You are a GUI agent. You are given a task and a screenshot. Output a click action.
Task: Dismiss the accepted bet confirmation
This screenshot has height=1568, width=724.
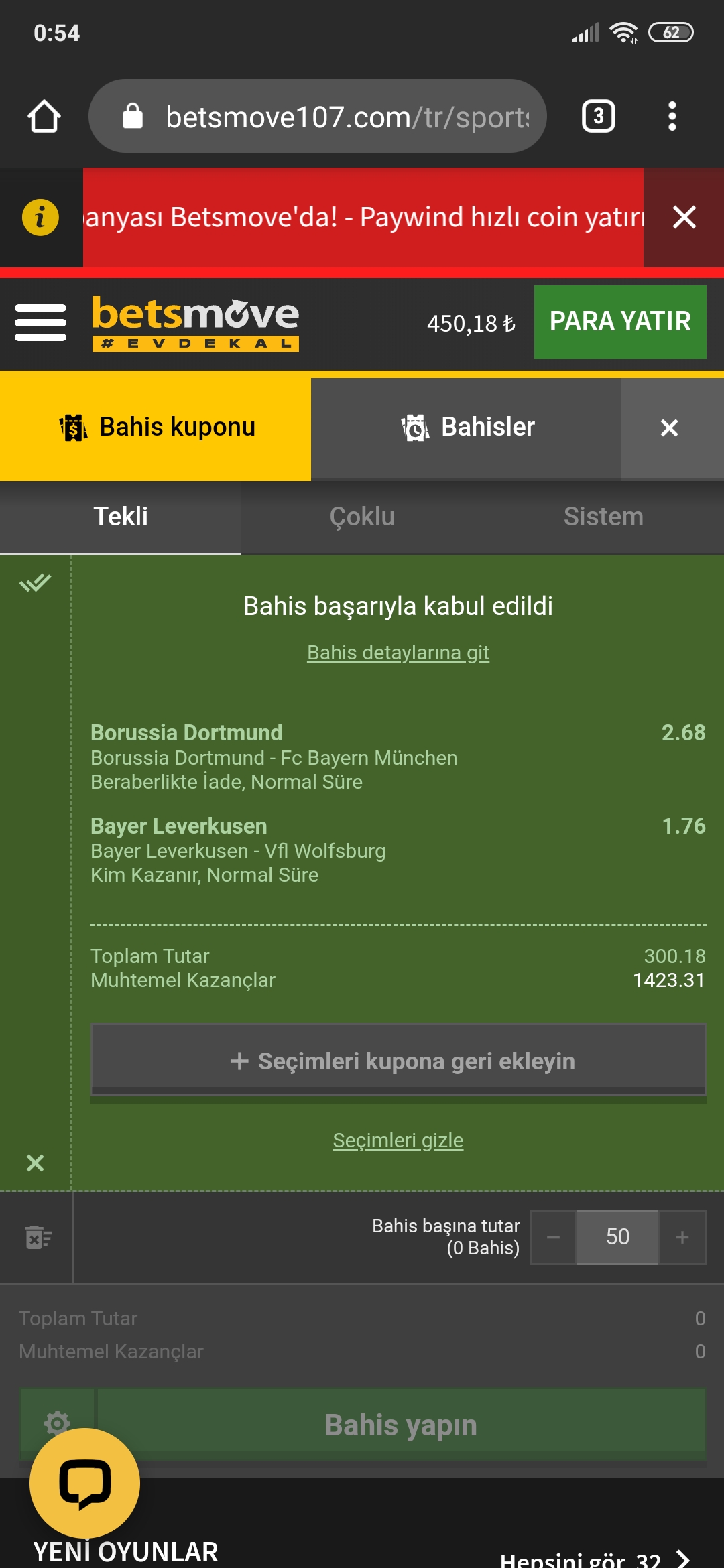[35, 1163]
